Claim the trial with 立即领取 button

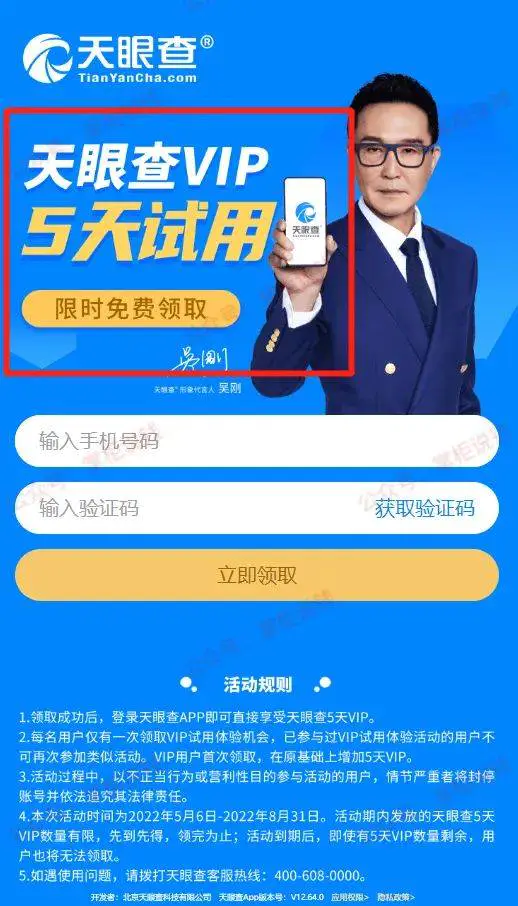tap(257, 575)
